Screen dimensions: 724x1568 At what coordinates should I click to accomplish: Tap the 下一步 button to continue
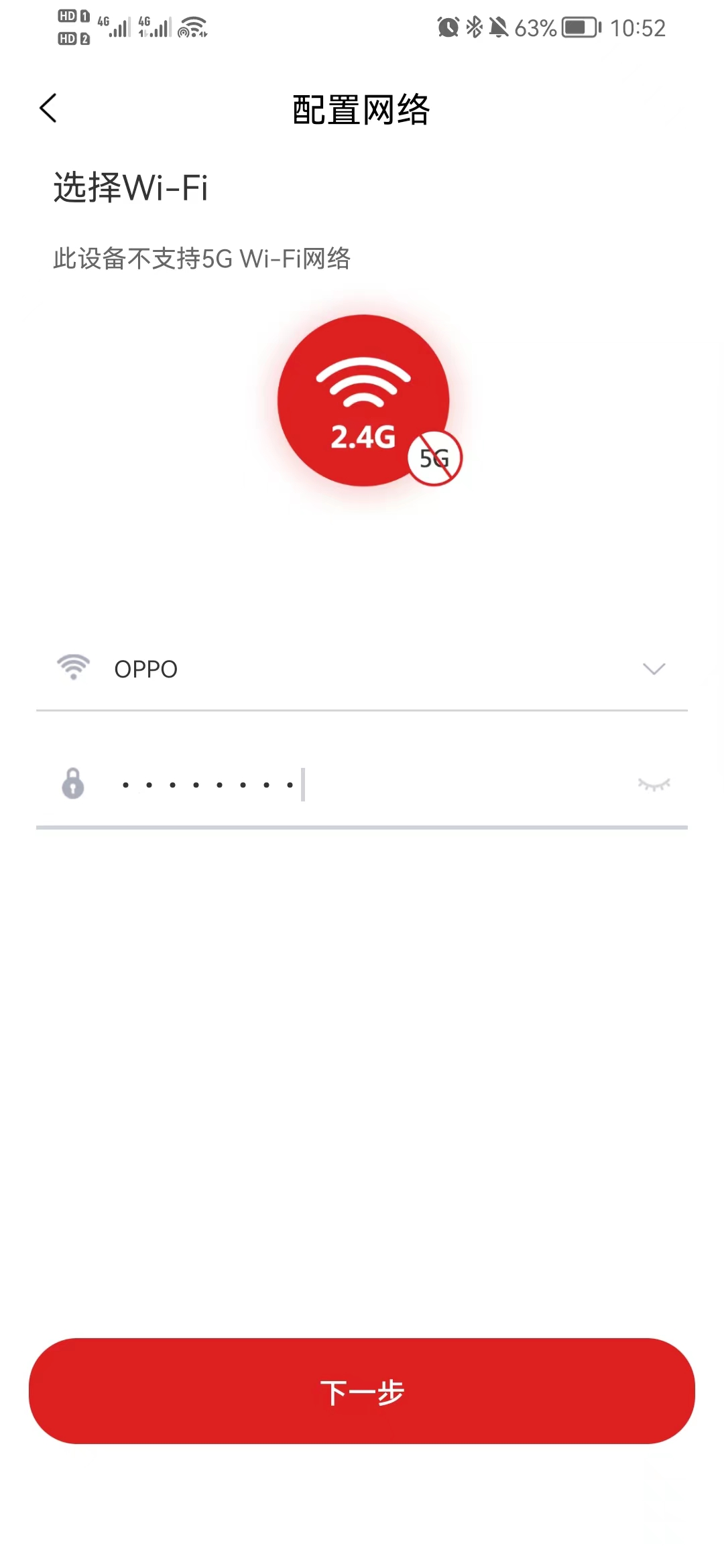pyautogui.click(x=362, y=1391)
